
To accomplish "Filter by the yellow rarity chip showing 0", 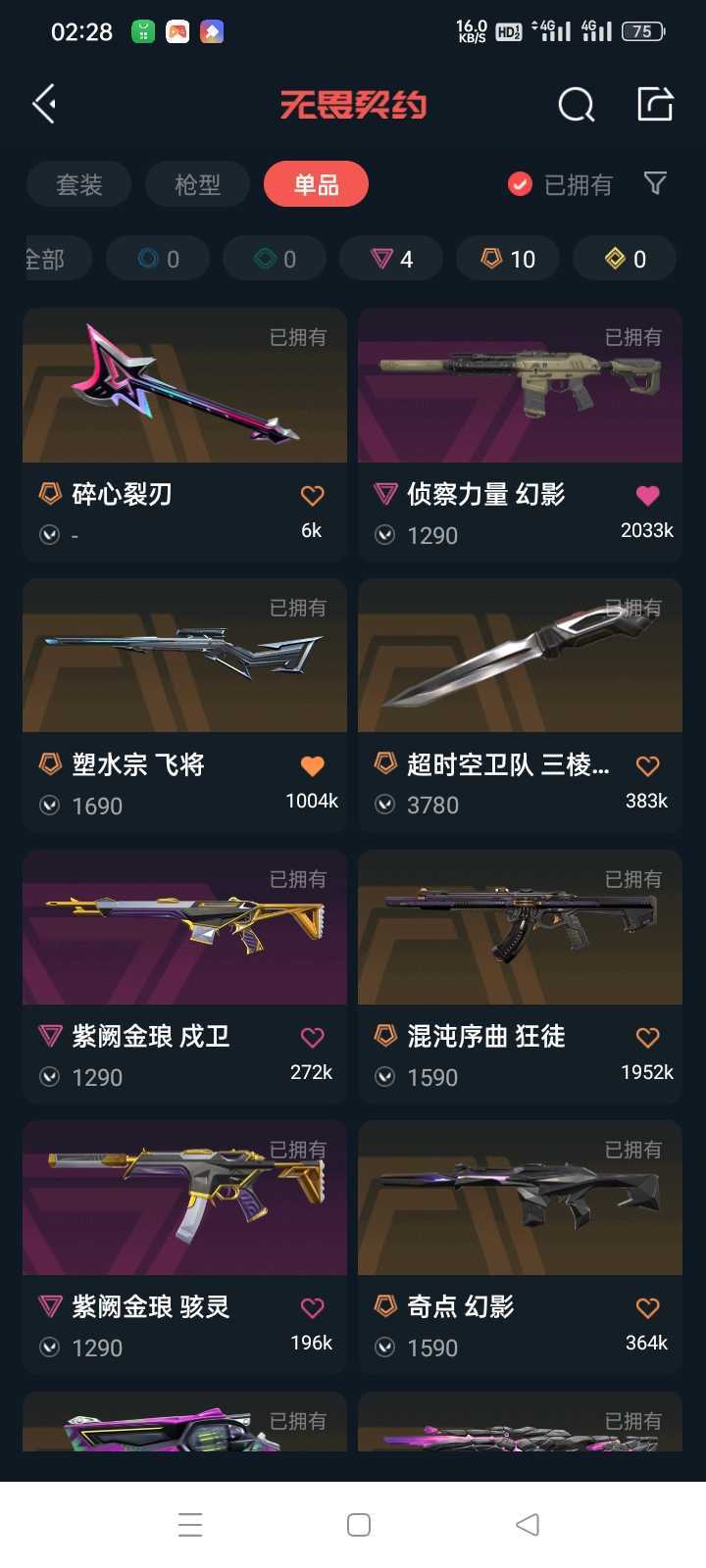I will (x=626, y=259).
